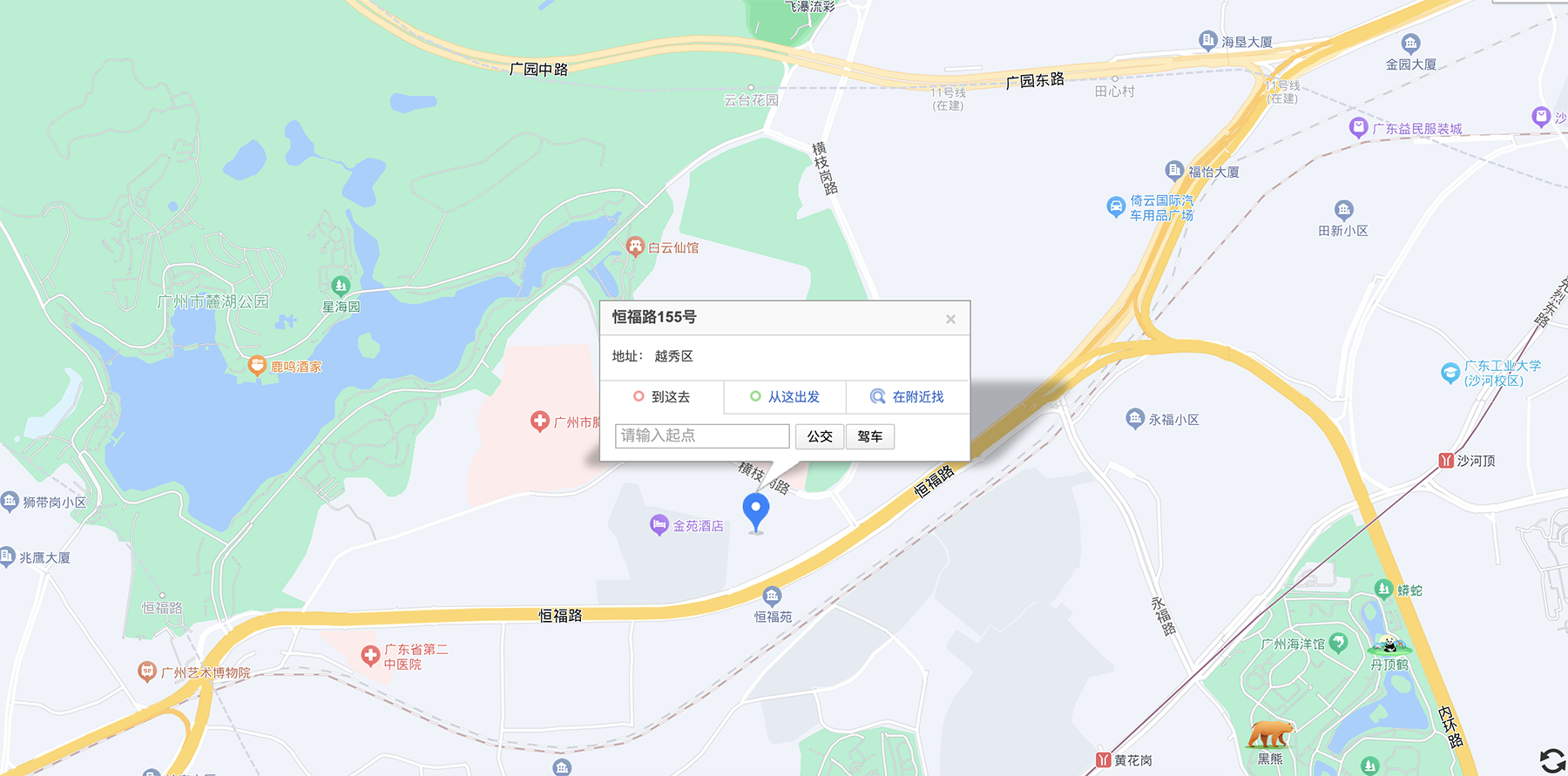1568x776 pixels.
Task: Open 沙河顶 metro station marker
Action: tap(1446, 461)
